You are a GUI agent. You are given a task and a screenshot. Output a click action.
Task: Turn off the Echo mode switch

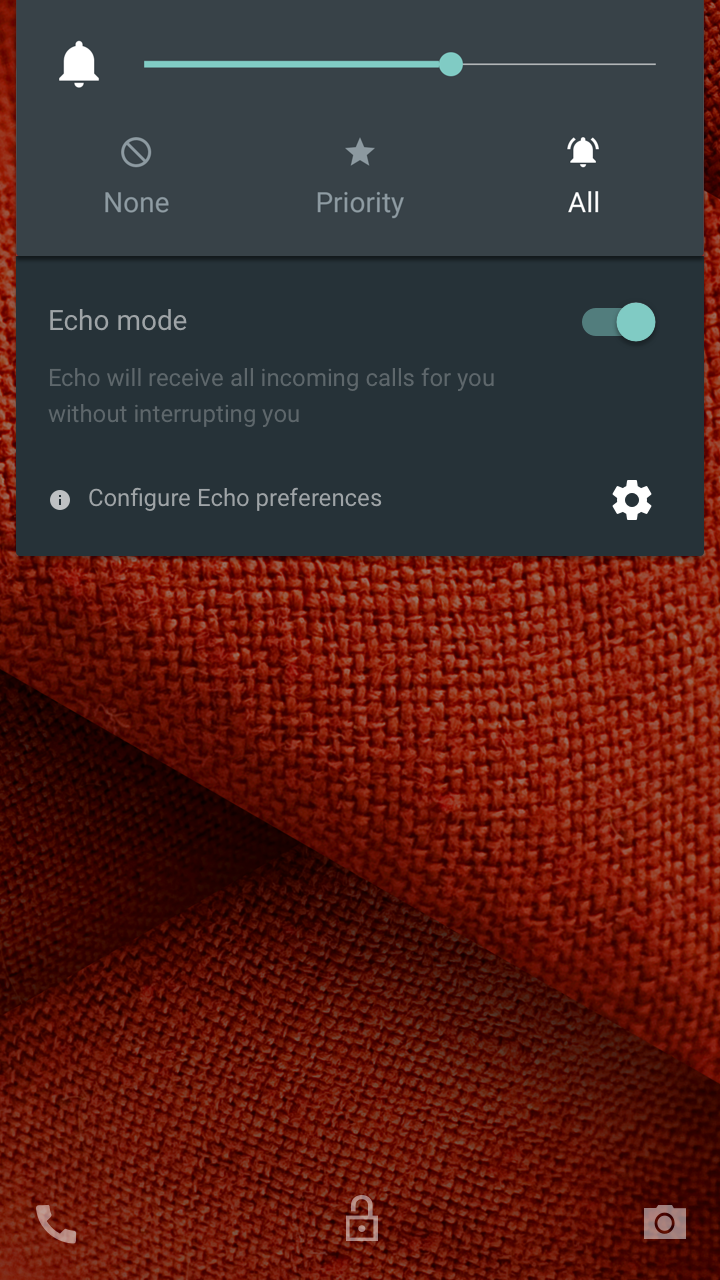coord(618,322)
